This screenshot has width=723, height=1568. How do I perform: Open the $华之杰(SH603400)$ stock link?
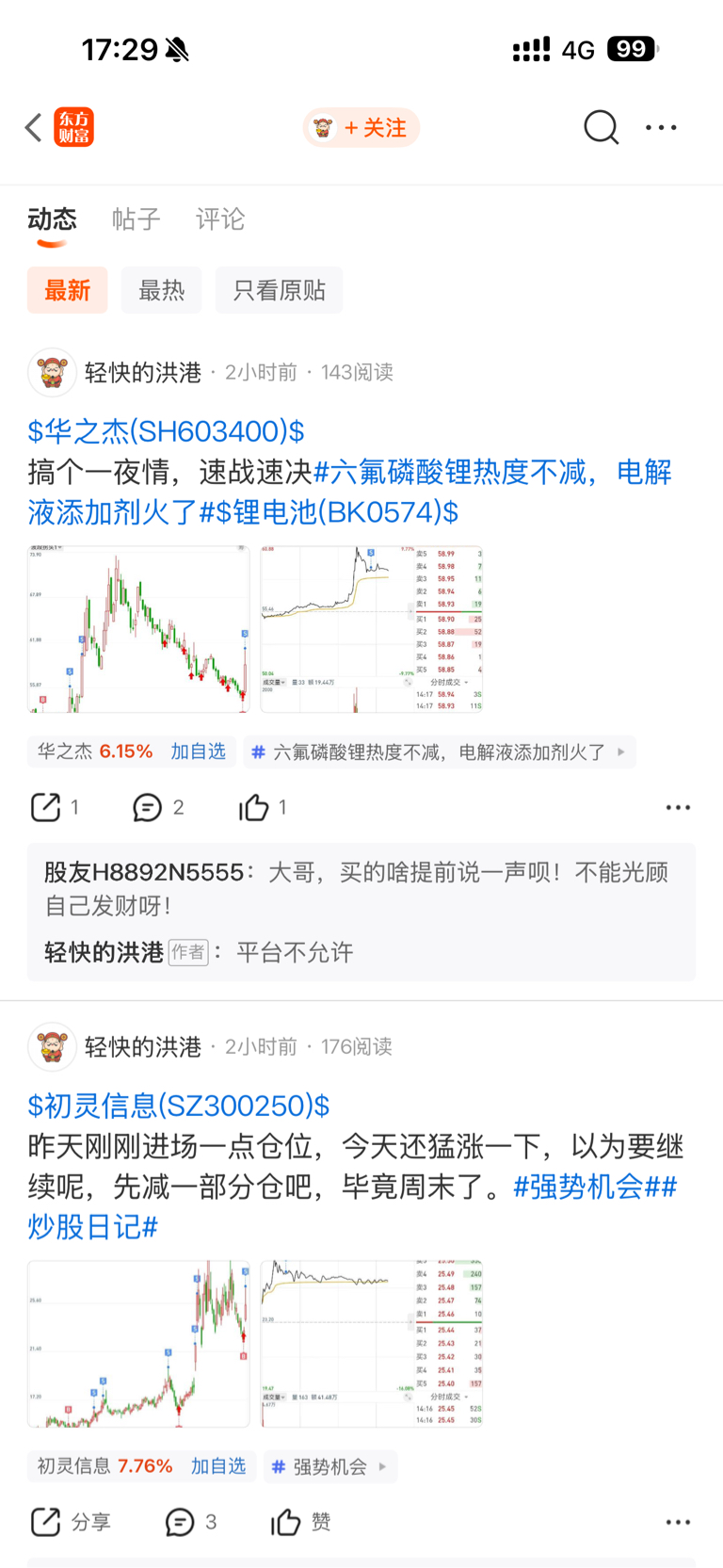(x=167, y=431)
